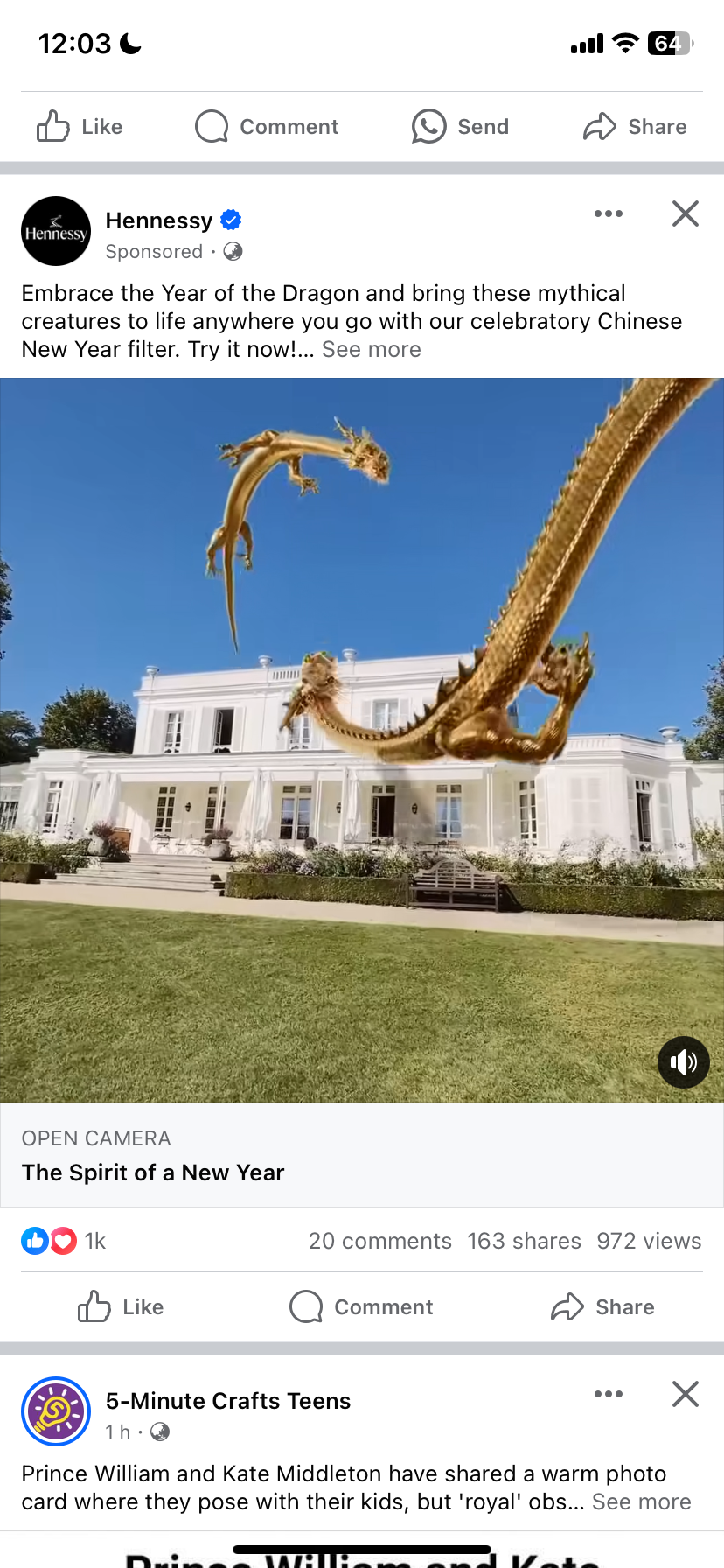Expand Hennessy caption with See more

[371, 350]
